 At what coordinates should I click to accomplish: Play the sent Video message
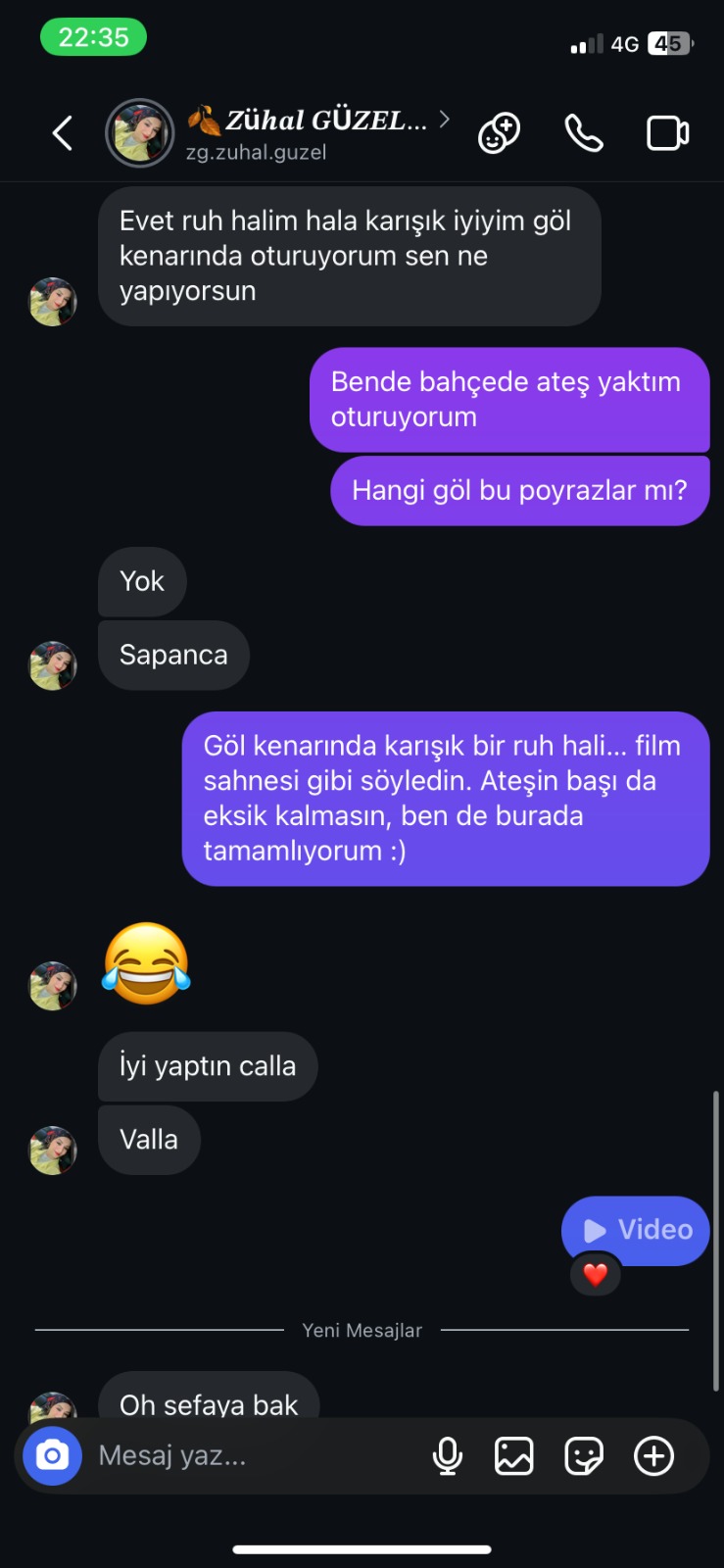(636, 1230)
